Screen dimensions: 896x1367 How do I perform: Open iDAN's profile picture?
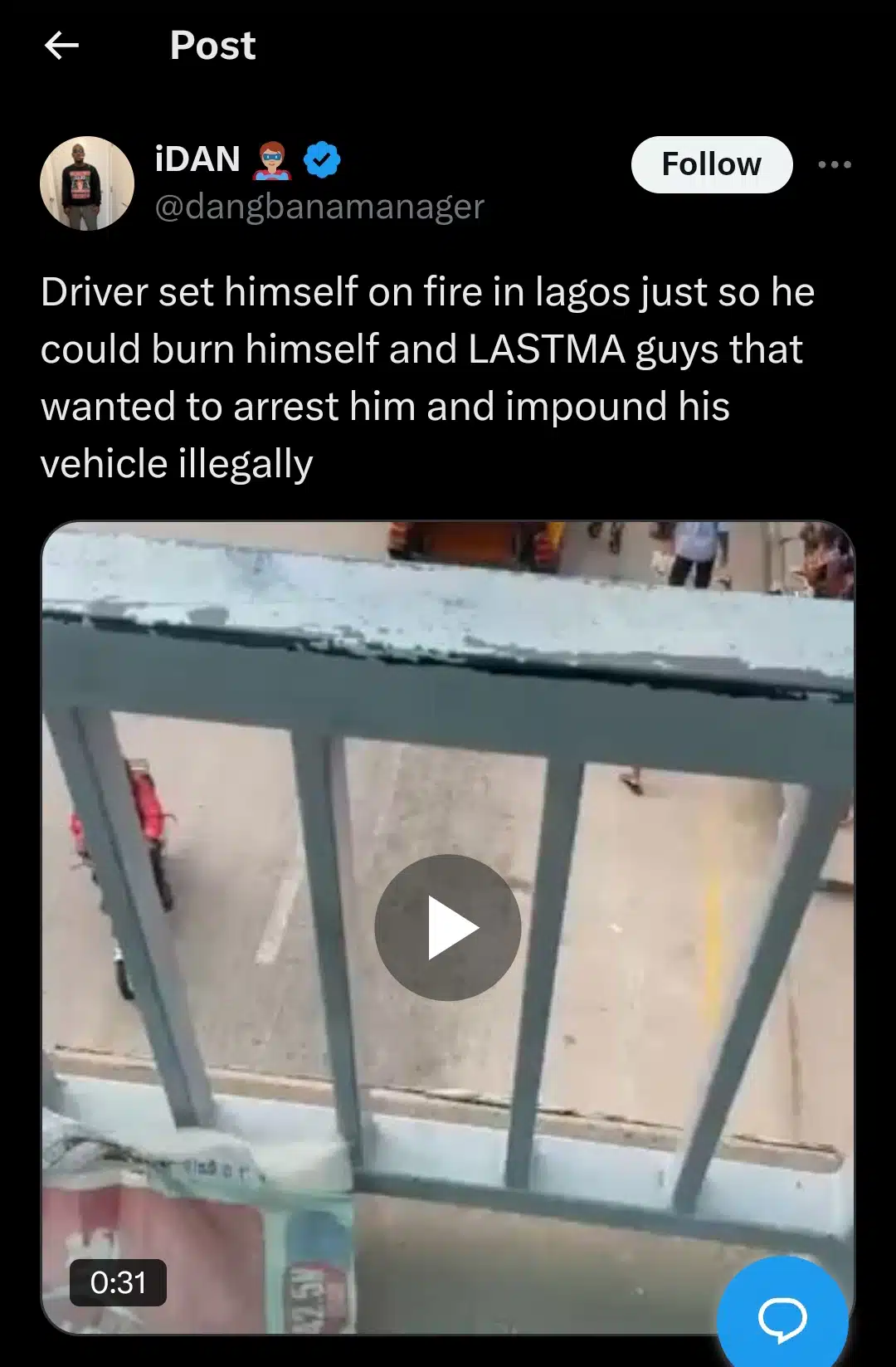87,183
